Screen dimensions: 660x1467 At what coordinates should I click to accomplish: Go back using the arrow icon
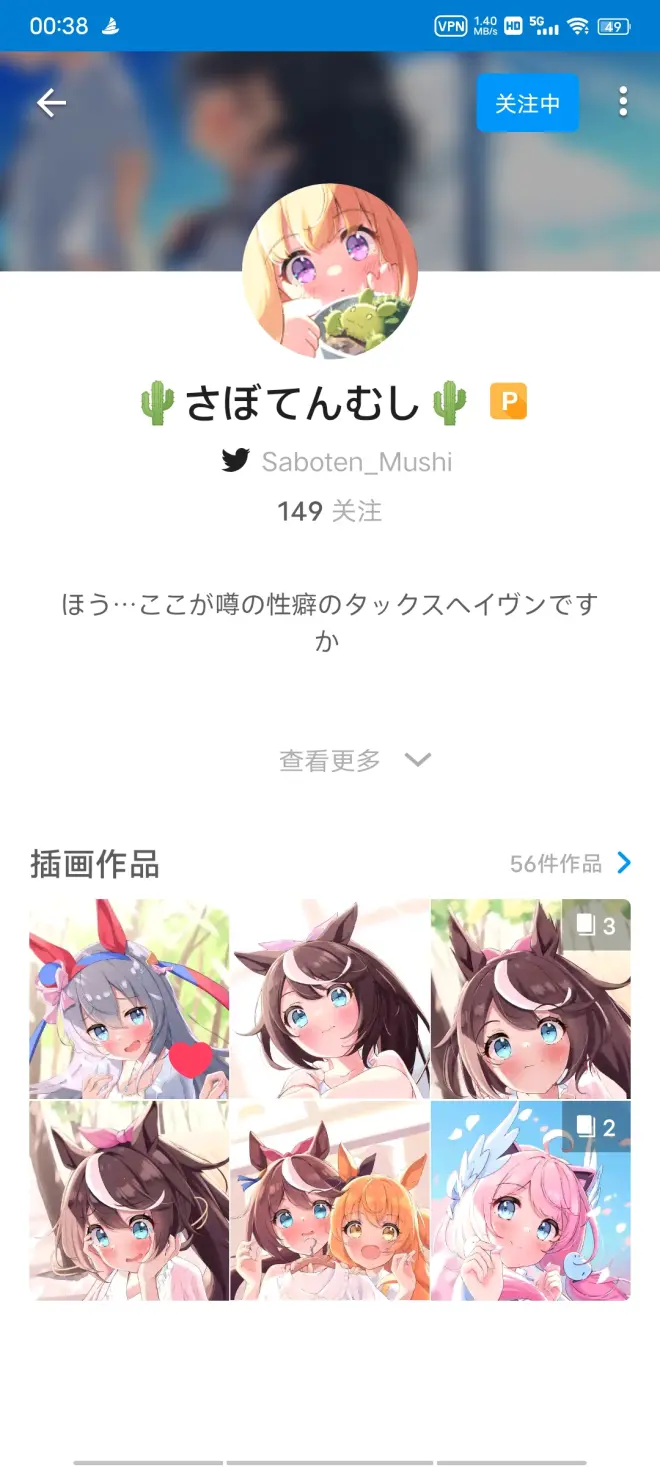[x=51, y=103]
